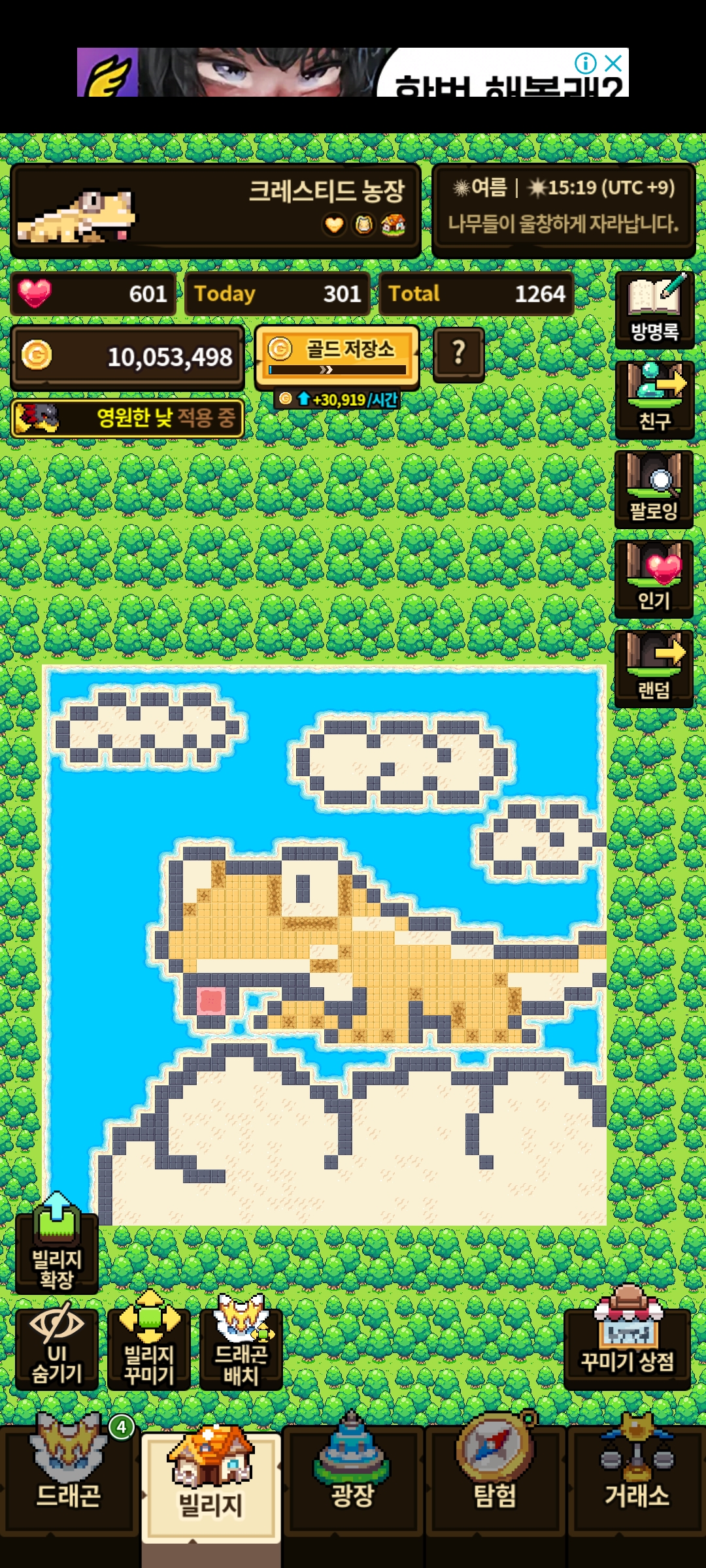Viewport: 706px width, 1568px height.
Task: Open the 팔로잉 following list
Action: 654,489
